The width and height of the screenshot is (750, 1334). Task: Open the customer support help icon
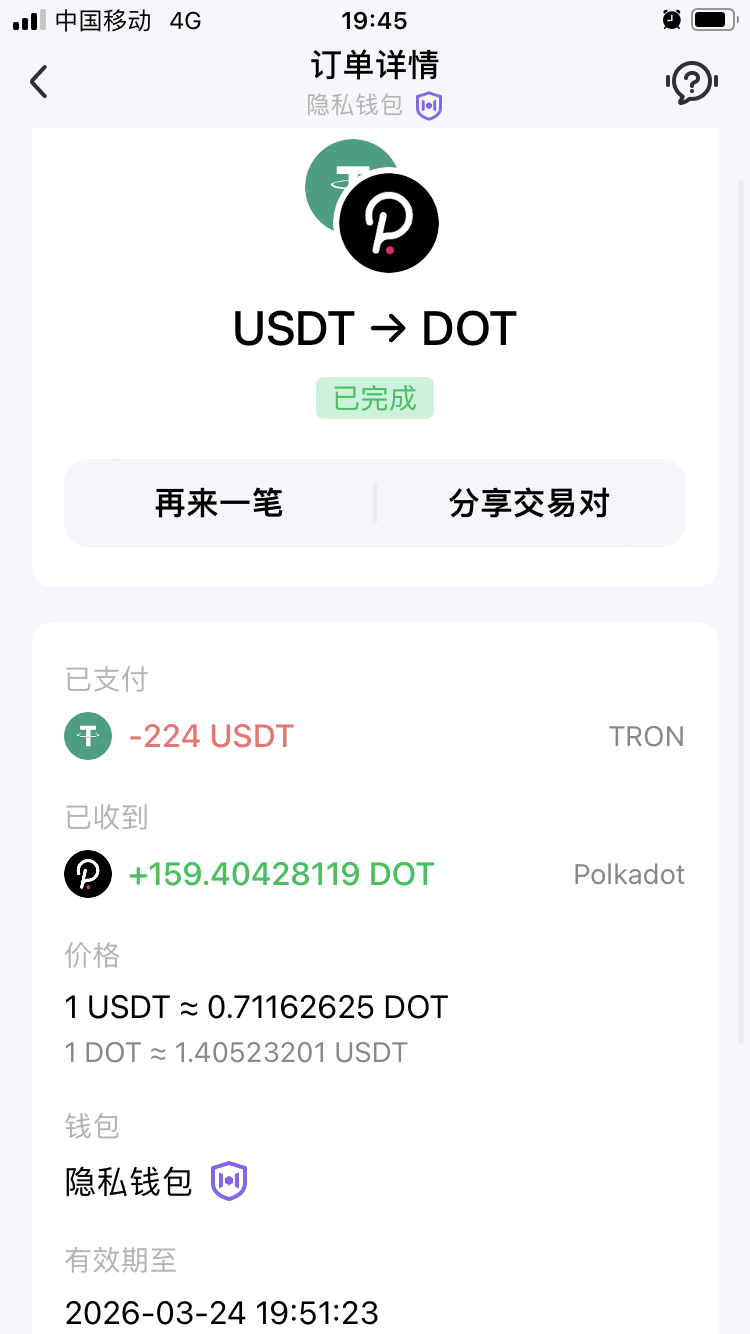click(690, 82)
